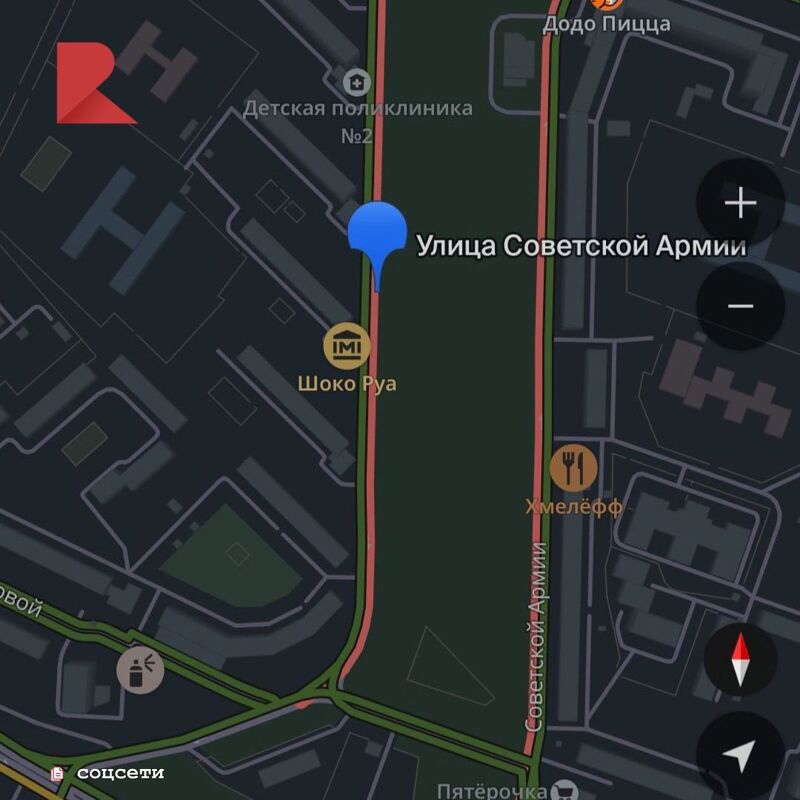Viewport: 800px width, 800px height.
Task: Zoom out of the map
Action: click(x=740, y=305)
